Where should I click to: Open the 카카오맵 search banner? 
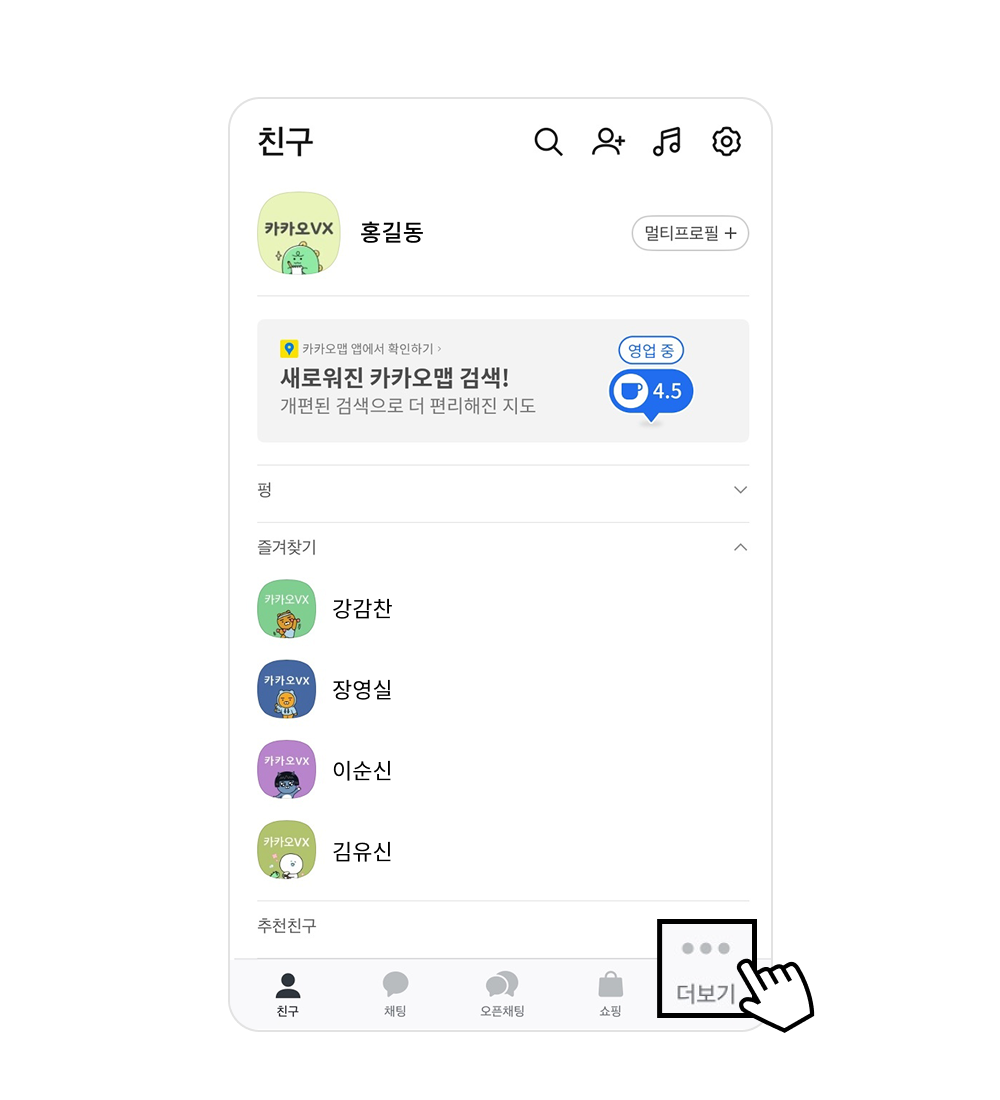[502, 381]
